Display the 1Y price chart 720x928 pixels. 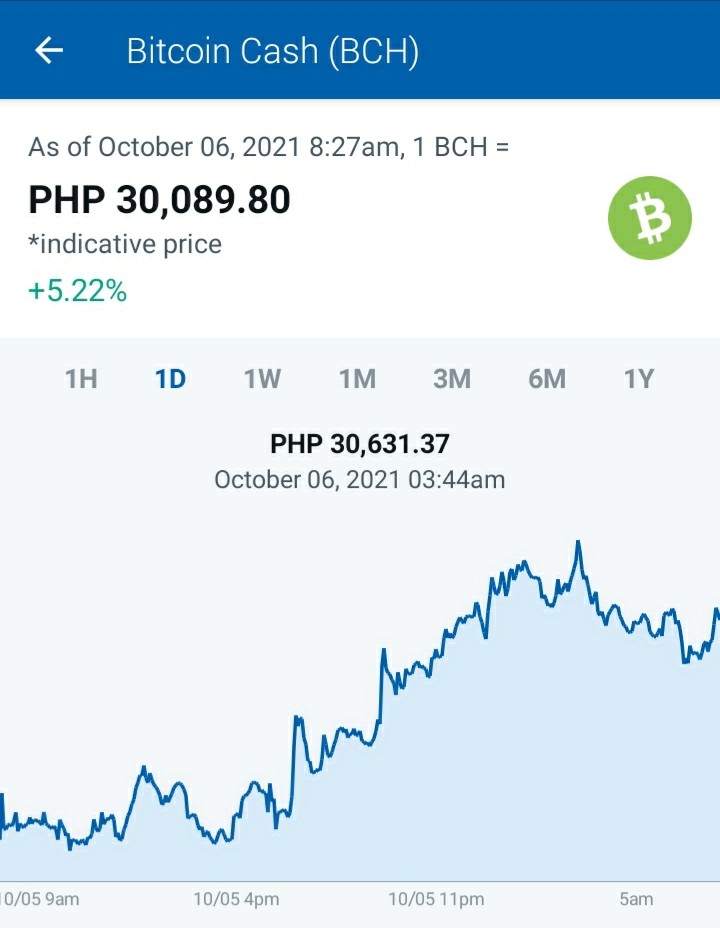[x=639, y=379]
